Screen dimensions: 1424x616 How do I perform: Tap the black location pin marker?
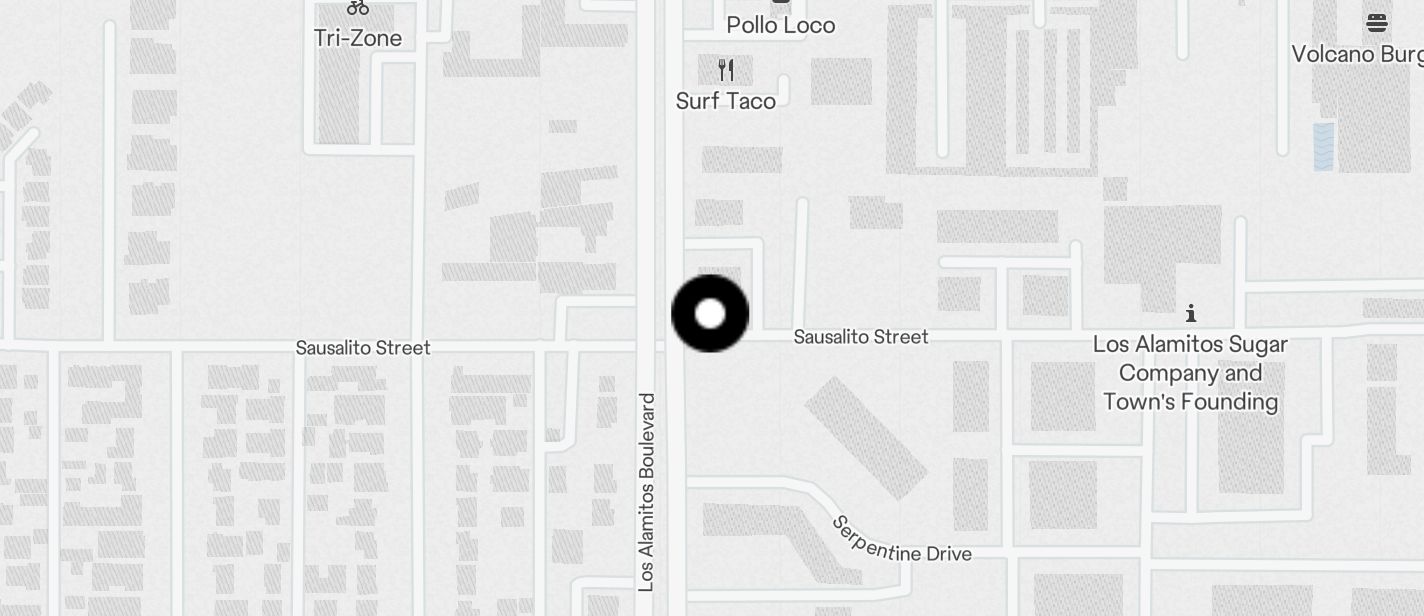point(710,314)
